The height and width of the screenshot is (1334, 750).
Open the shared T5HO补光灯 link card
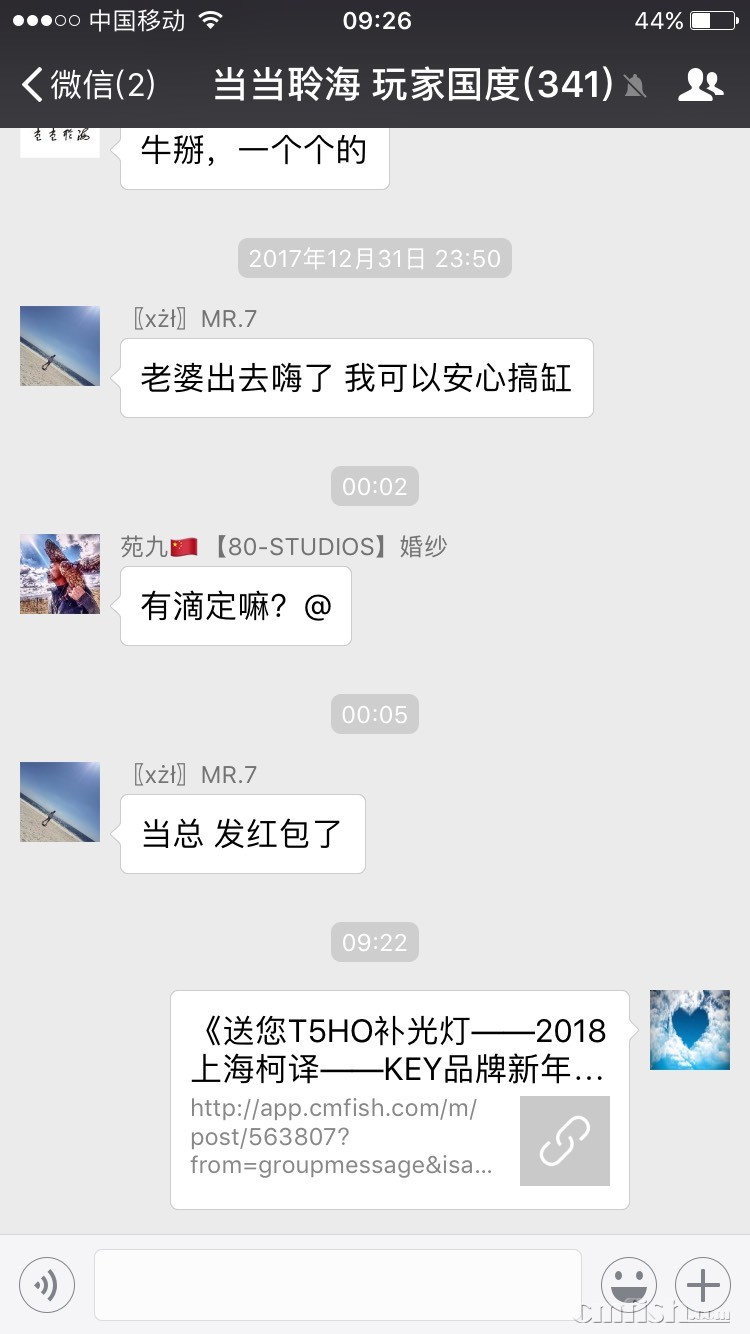click(x=399, y=1099)
